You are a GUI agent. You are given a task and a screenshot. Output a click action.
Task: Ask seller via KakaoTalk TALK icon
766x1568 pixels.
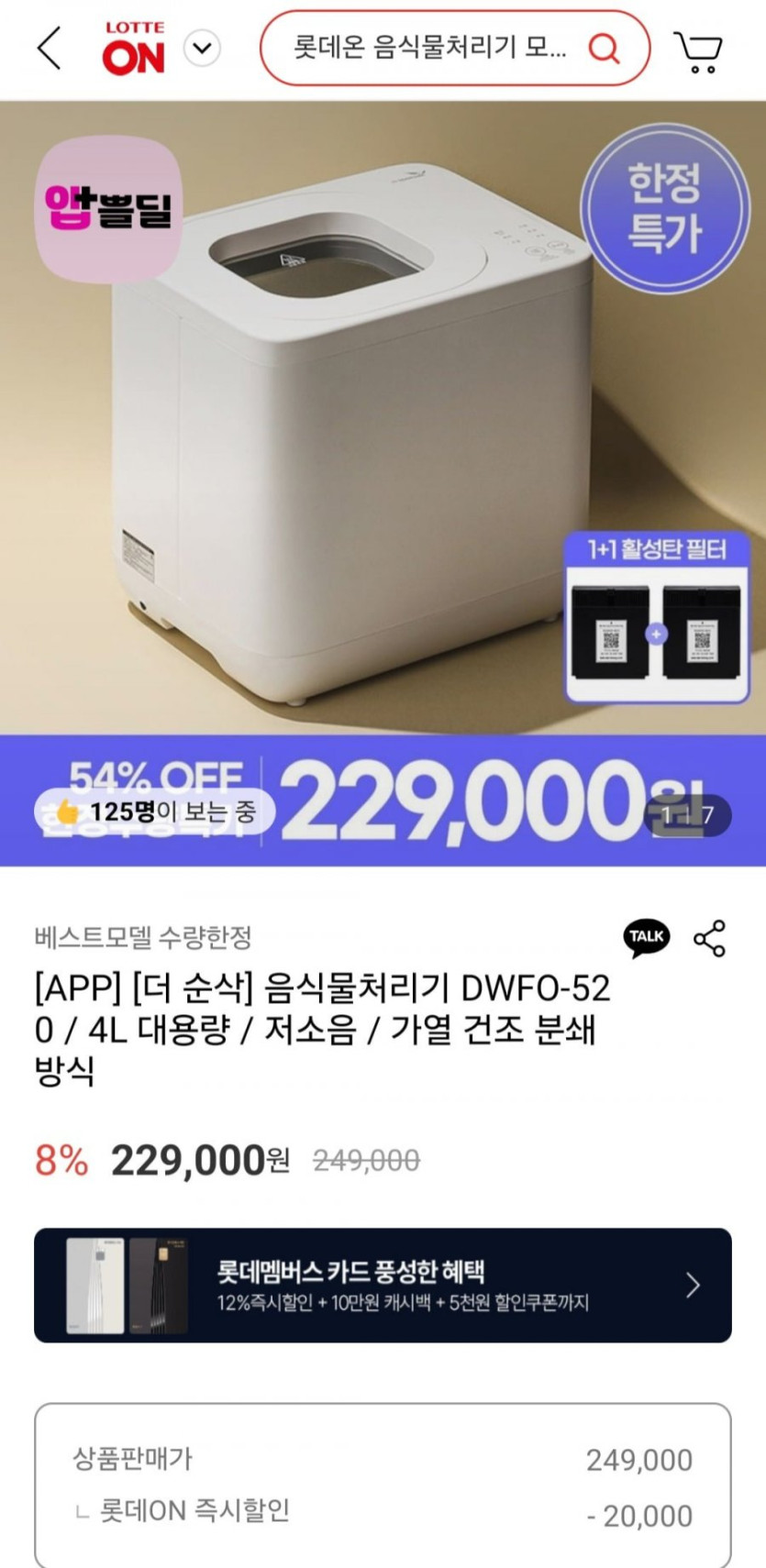click(x=647, y=937)
